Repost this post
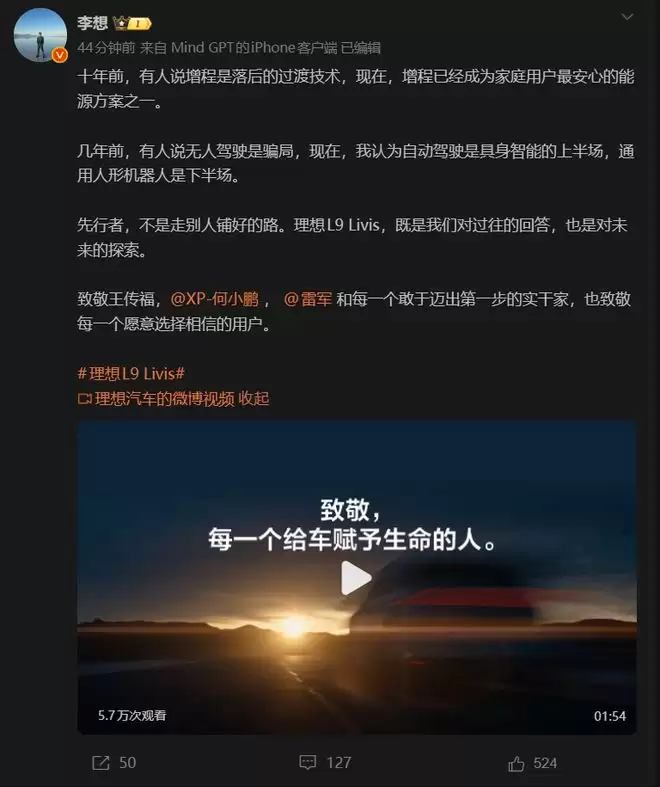660x787 pixels. coord(114,763)
